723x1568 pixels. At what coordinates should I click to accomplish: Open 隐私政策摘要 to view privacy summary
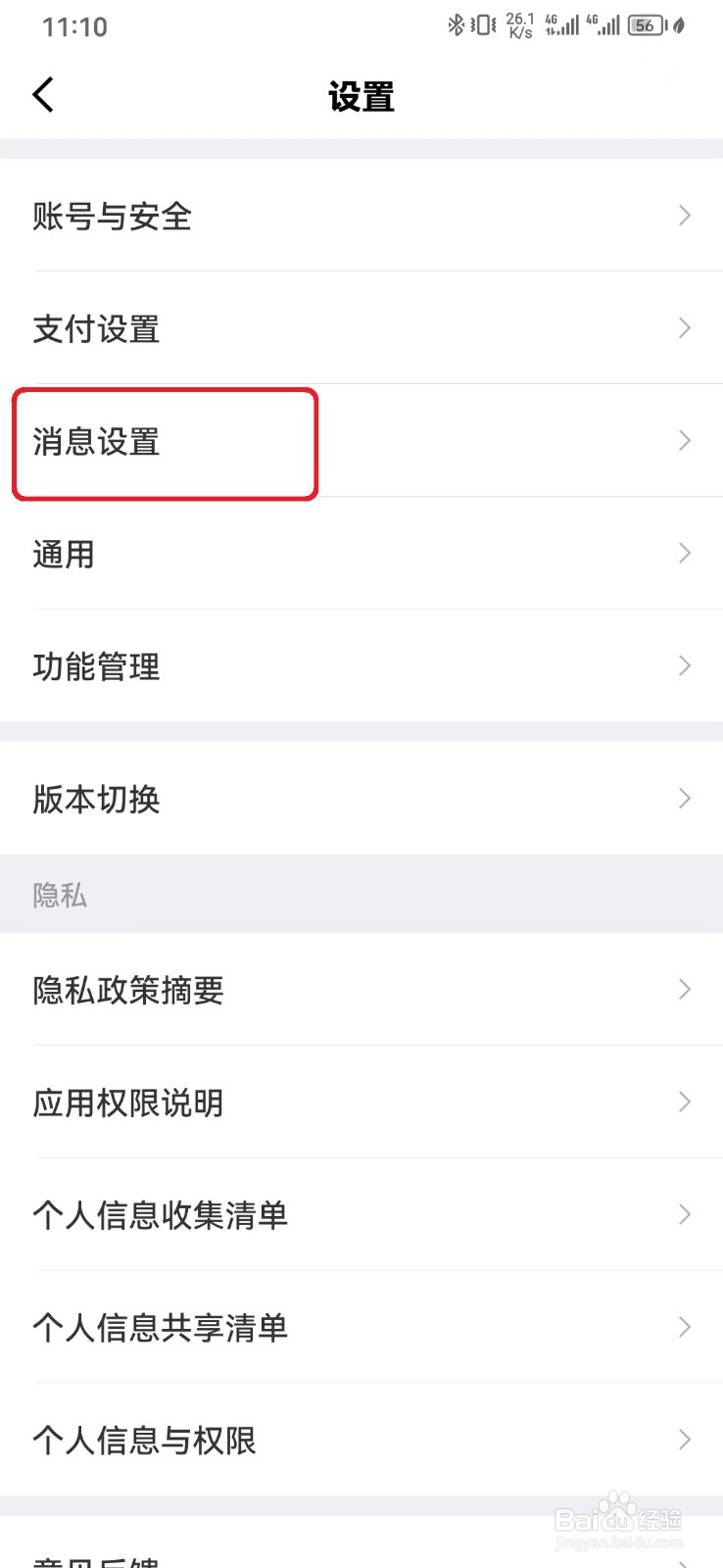point(127,990)
